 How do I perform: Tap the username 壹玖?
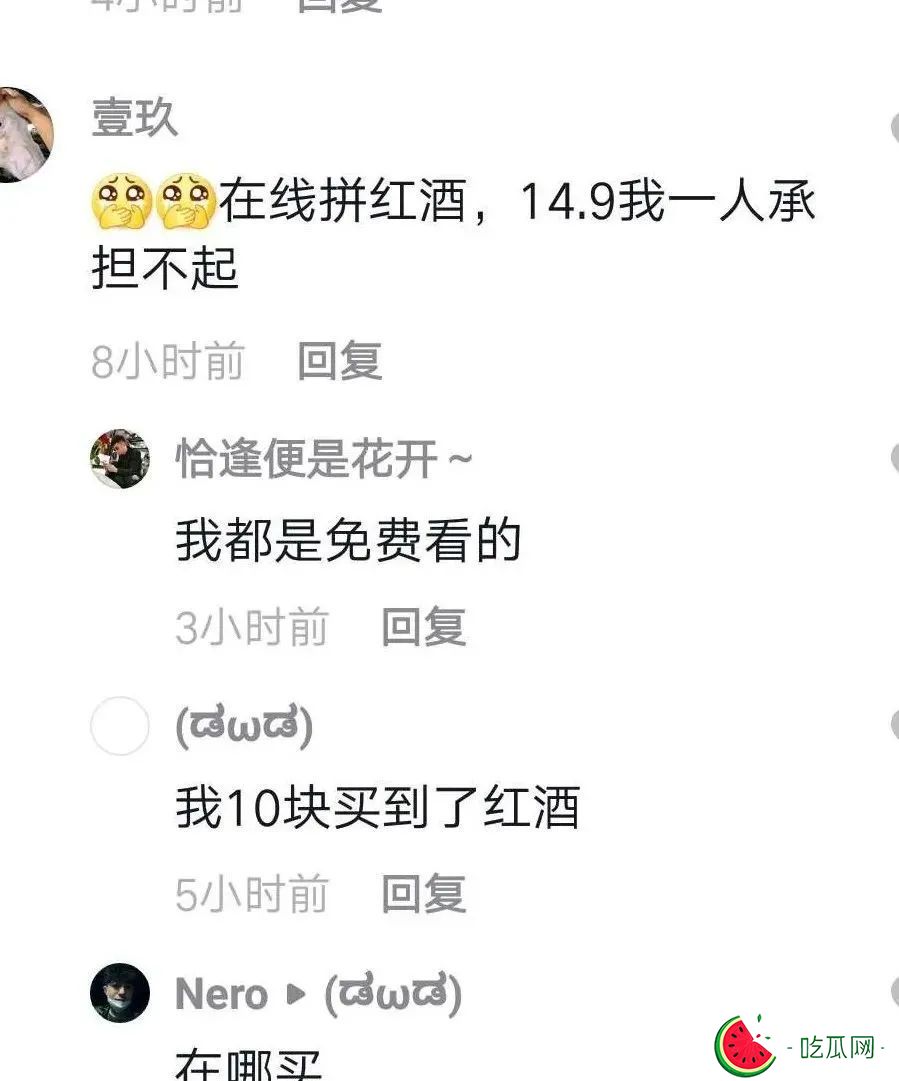click(x=135, y=118)
